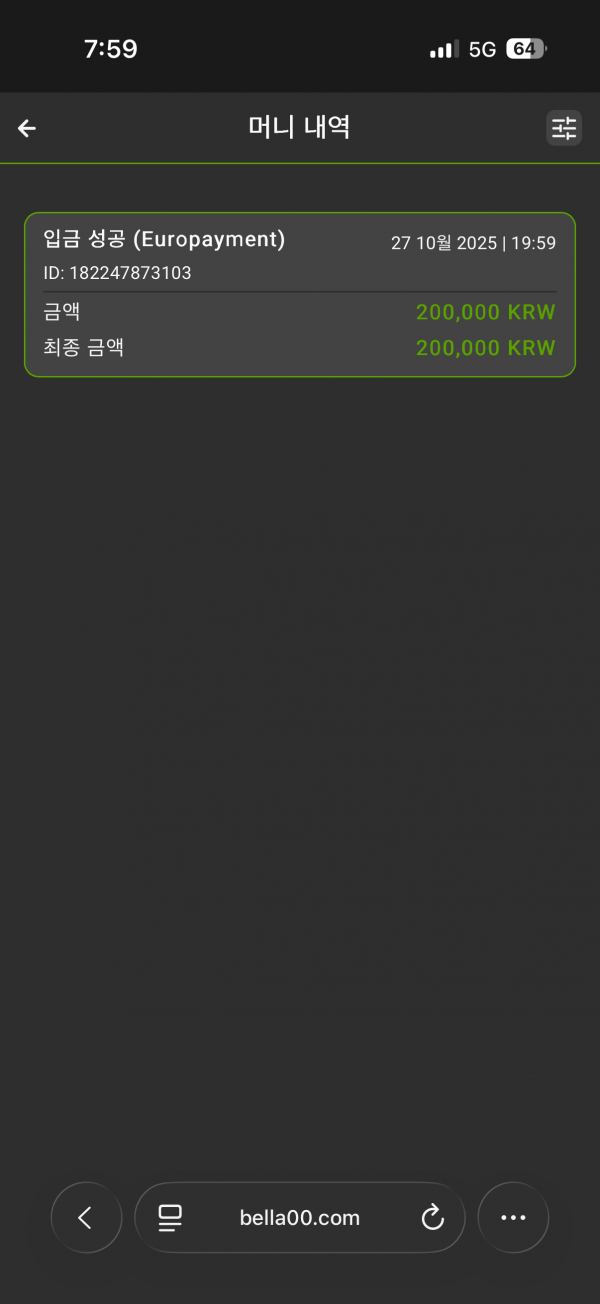Open the page menu icon beside the address
Image resolution: width=600 pixels, height=1304 pixels.
170,1217
